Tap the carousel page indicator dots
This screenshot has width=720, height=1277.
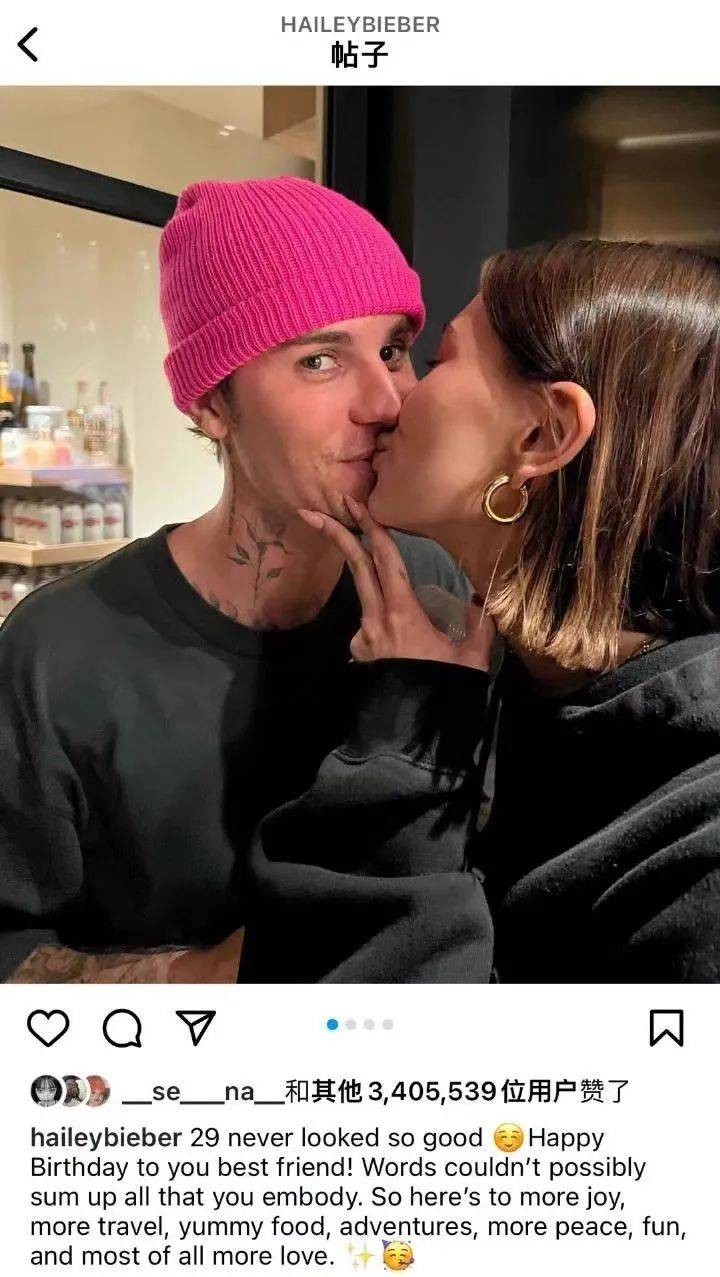pyautogui.click(x=360, y=1024)
